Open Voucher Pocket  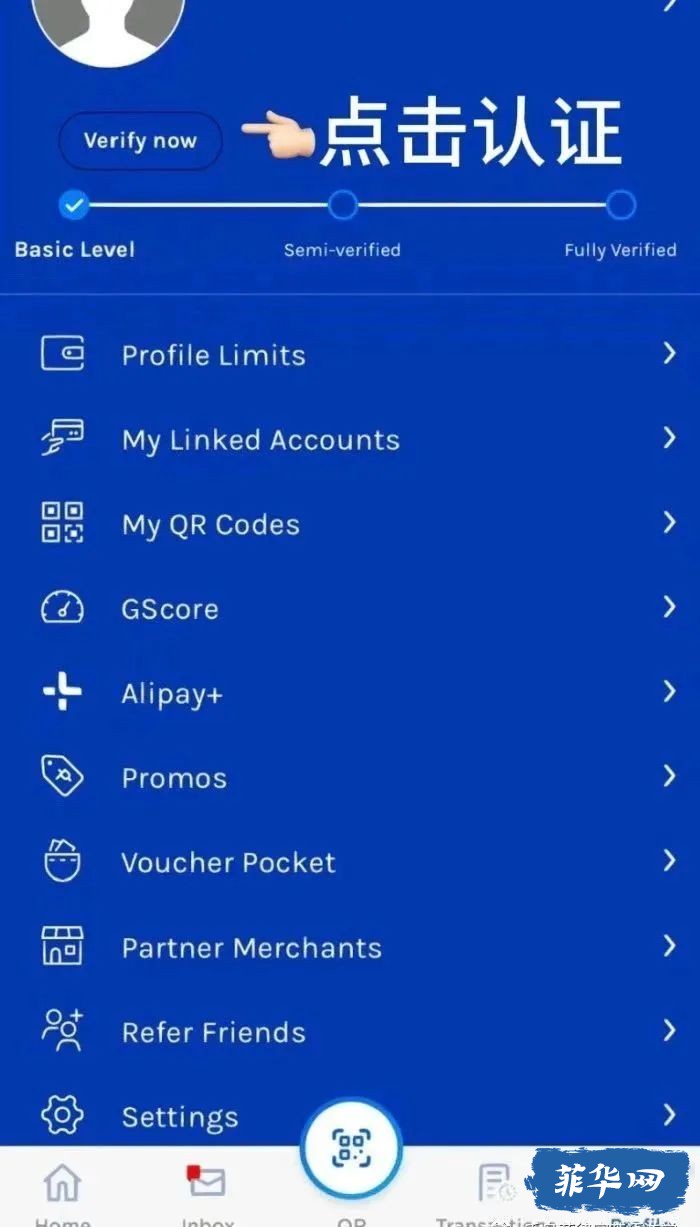350,862
